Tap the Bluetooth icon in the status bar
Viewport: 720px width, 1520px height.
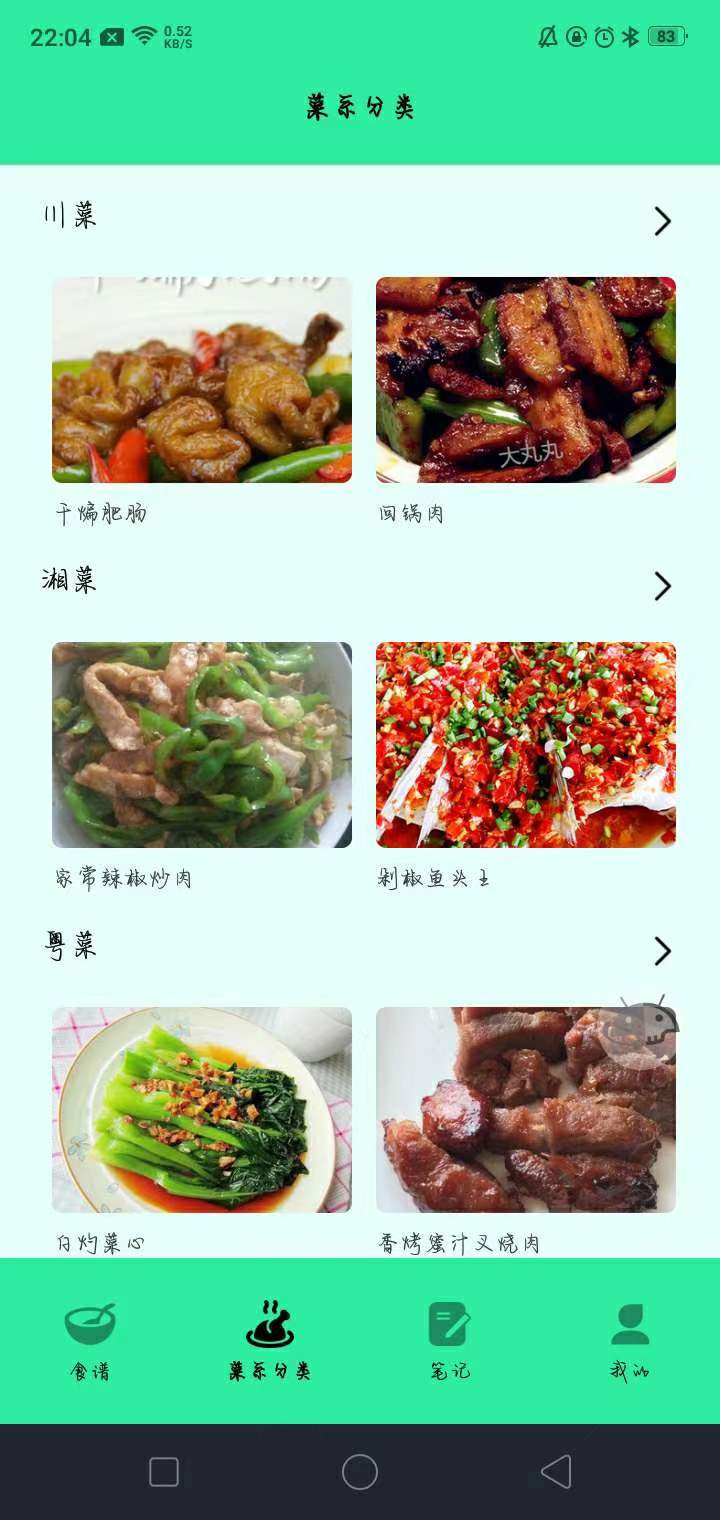[x=631, y=36]
